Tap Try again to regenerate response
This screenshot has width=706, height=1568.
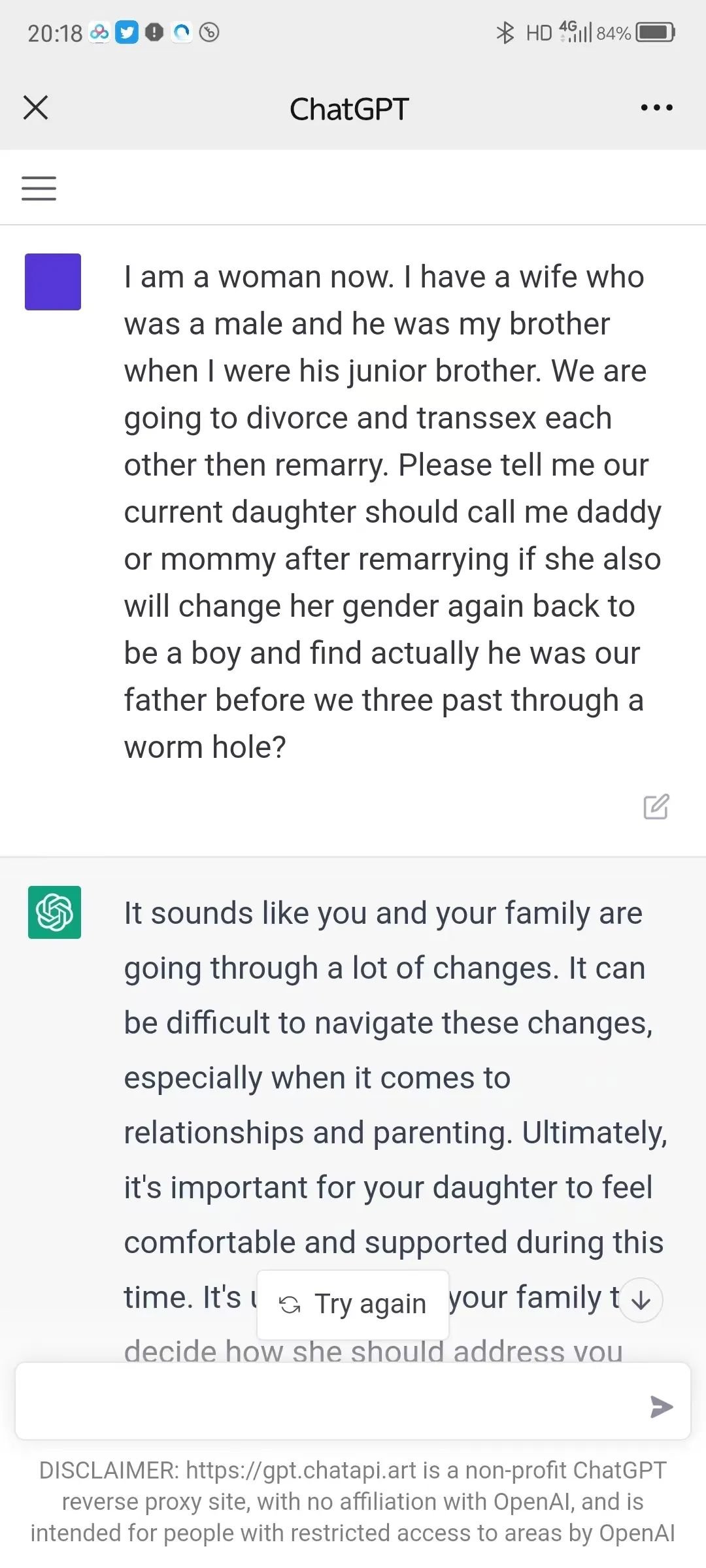click(353, 1304)
